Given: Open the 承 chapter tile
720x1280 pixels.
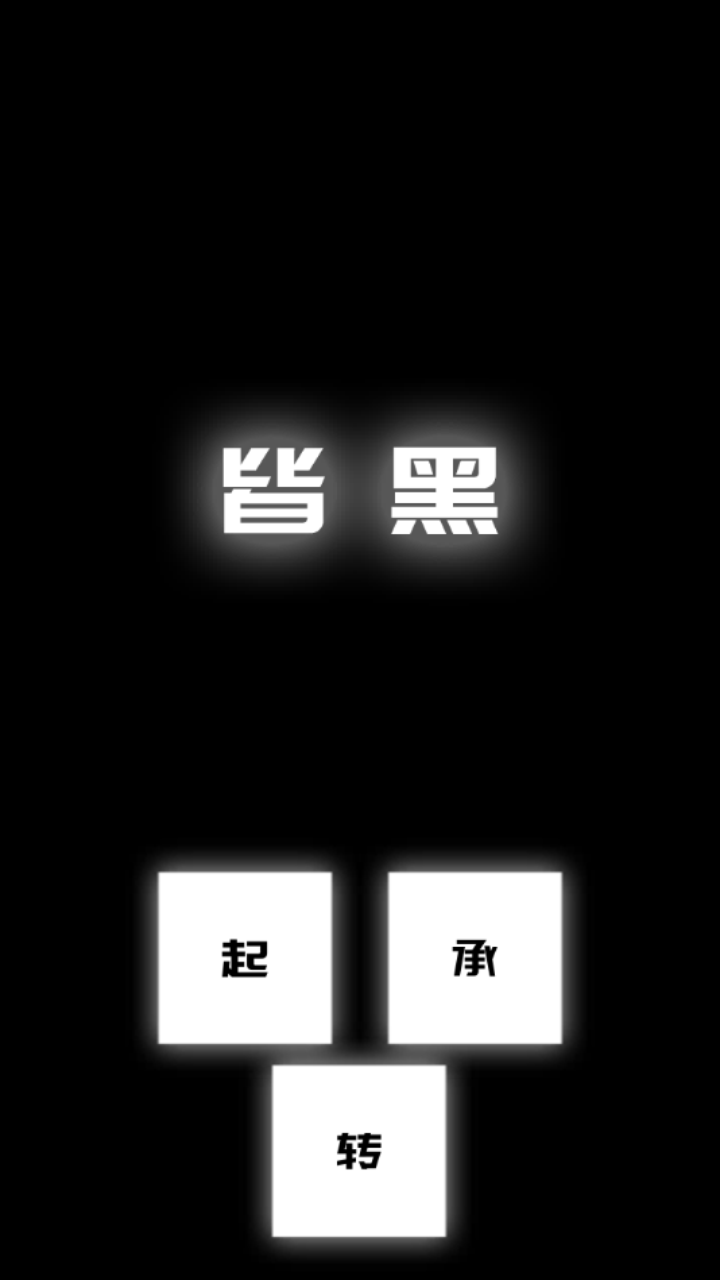Looking at the screenshot, I should (x=475, y=958).
